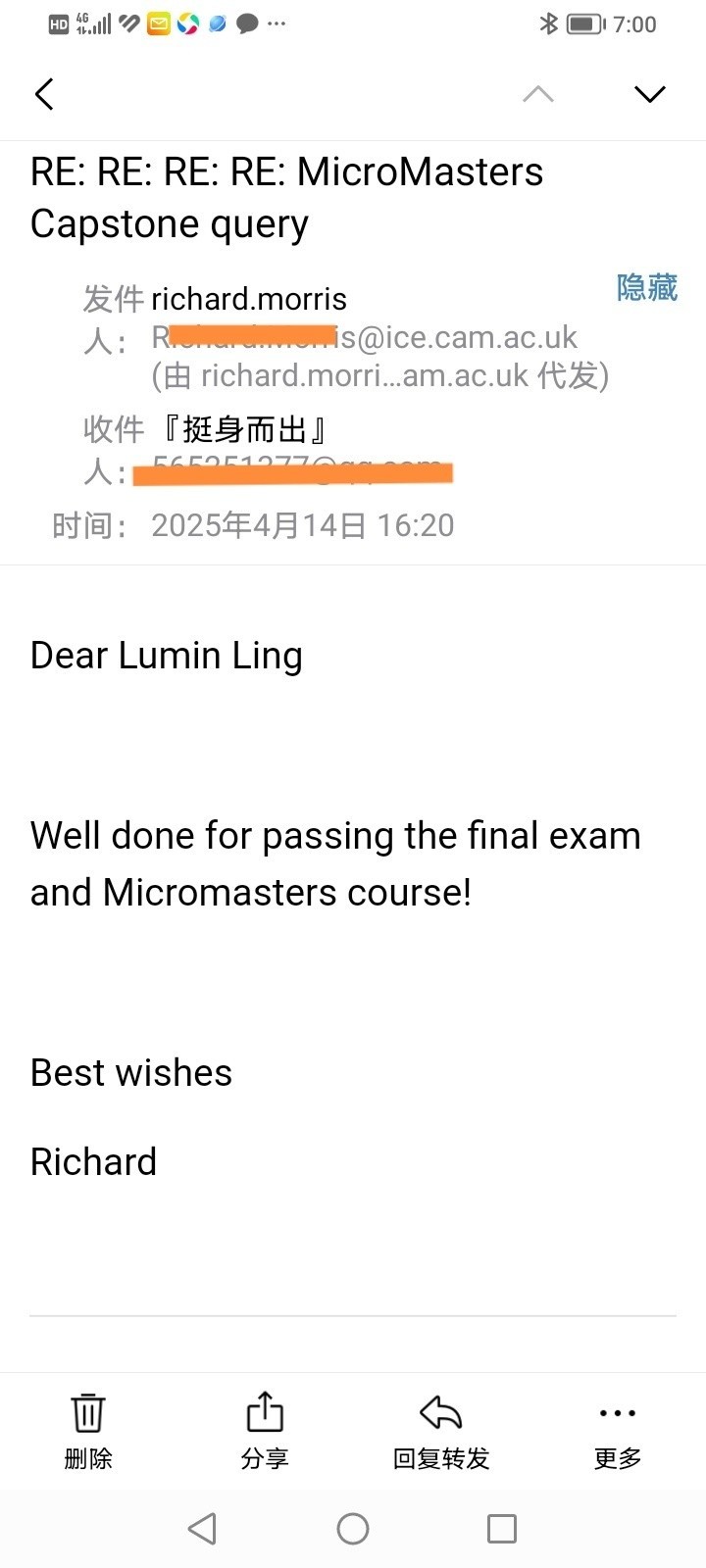Tap the system home button
The image size is (706, 1568).
353,1529
